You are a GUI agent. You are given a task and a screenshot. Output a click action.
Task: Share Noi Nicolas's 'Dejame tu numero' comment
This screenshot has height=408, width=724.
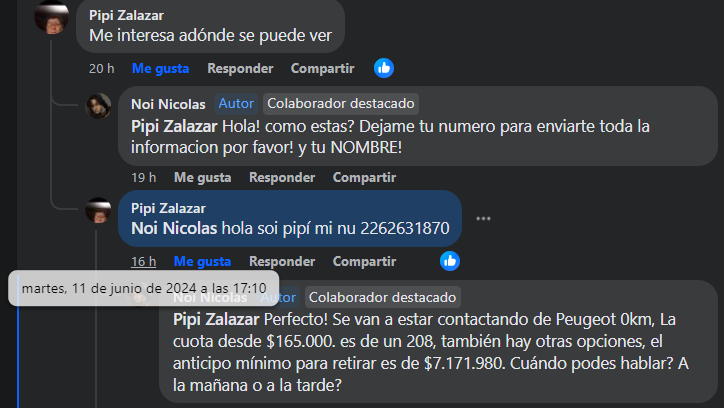click(x=364, y=177)
